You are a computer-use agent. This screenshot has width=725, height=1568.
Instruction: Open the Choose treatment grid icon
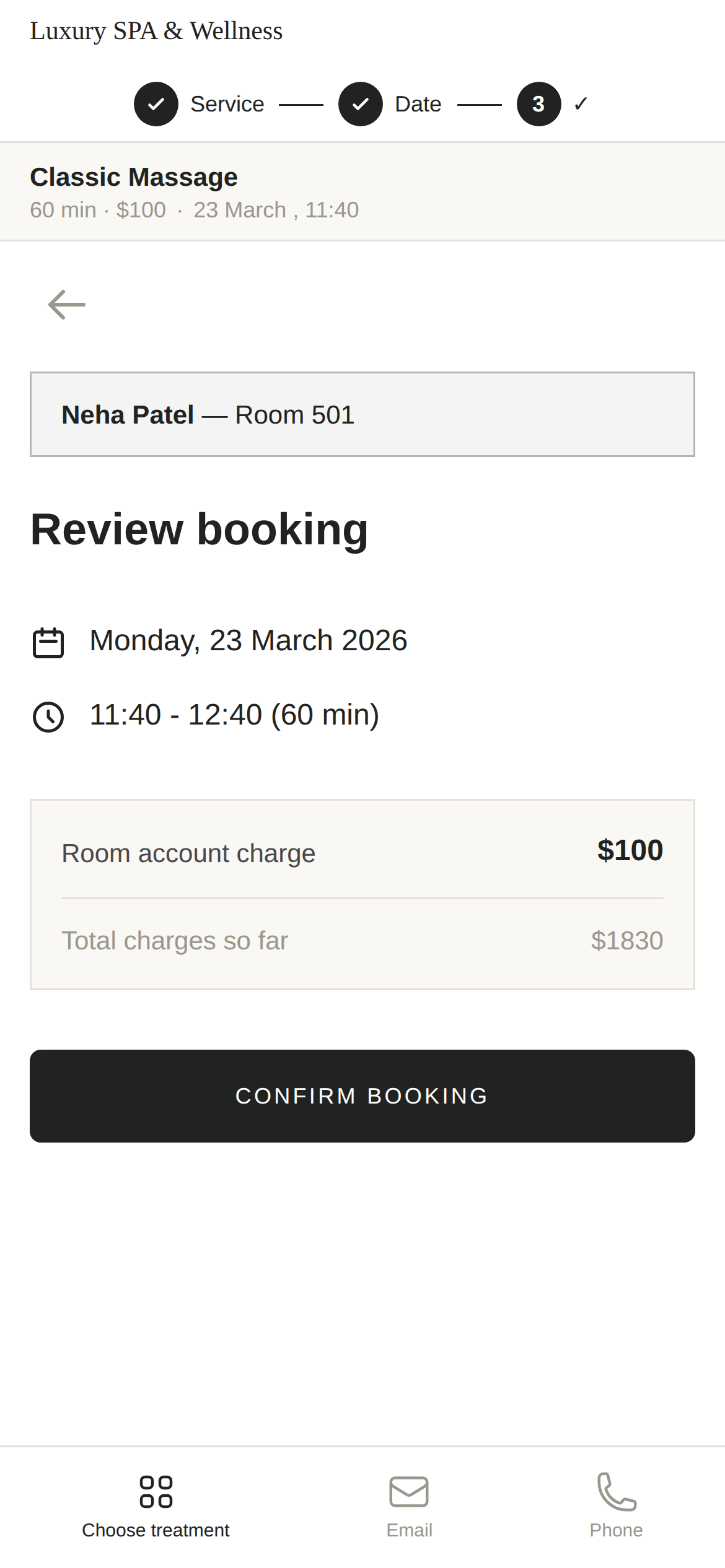156,1492
